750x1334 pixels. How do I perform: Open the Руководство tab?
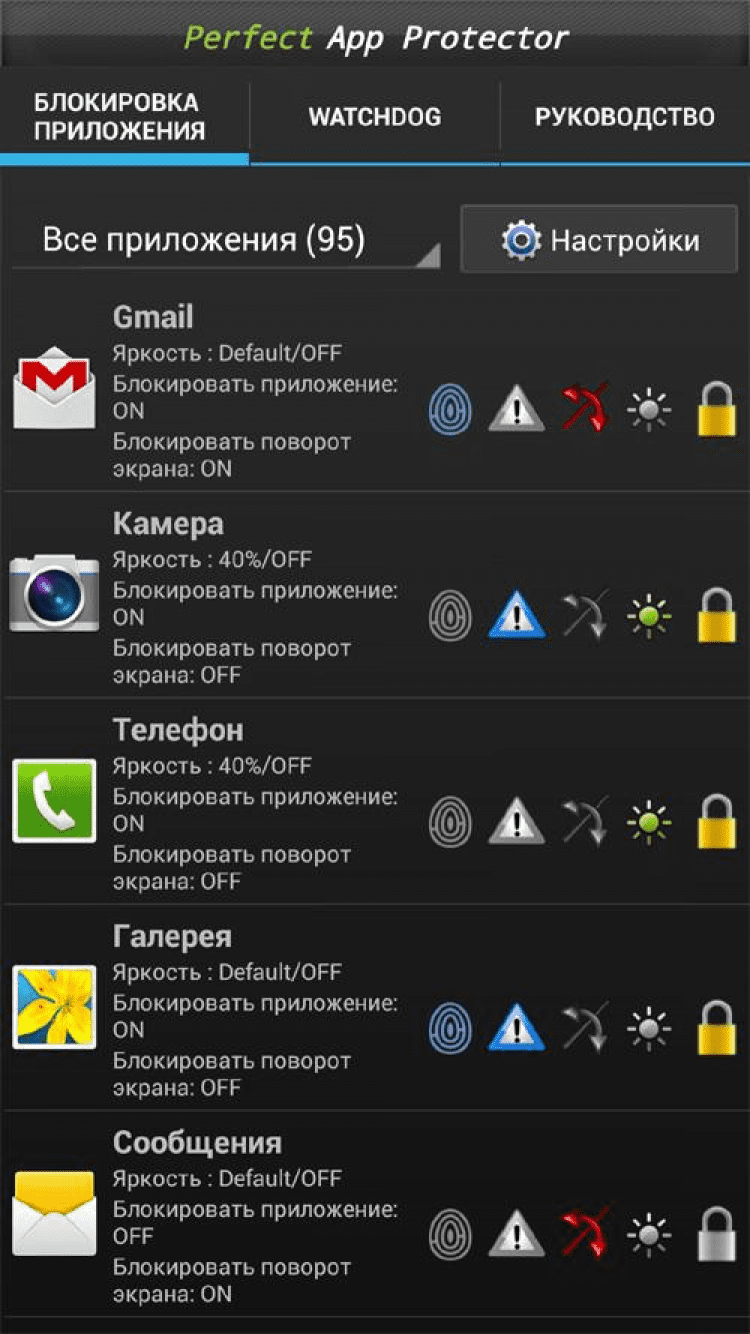pos(624,117)
